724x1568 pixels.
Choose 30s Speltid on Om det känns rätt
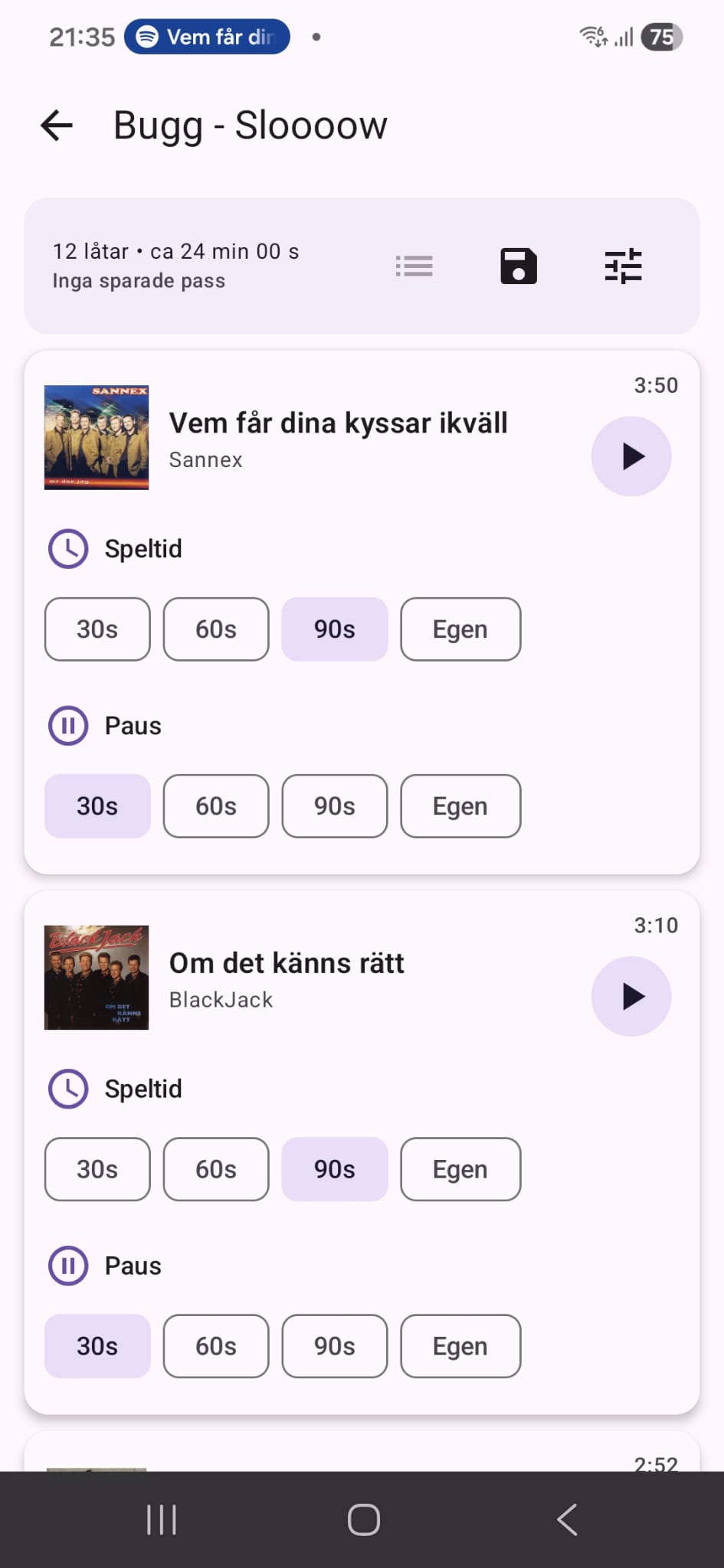(x=97, y=1169)
